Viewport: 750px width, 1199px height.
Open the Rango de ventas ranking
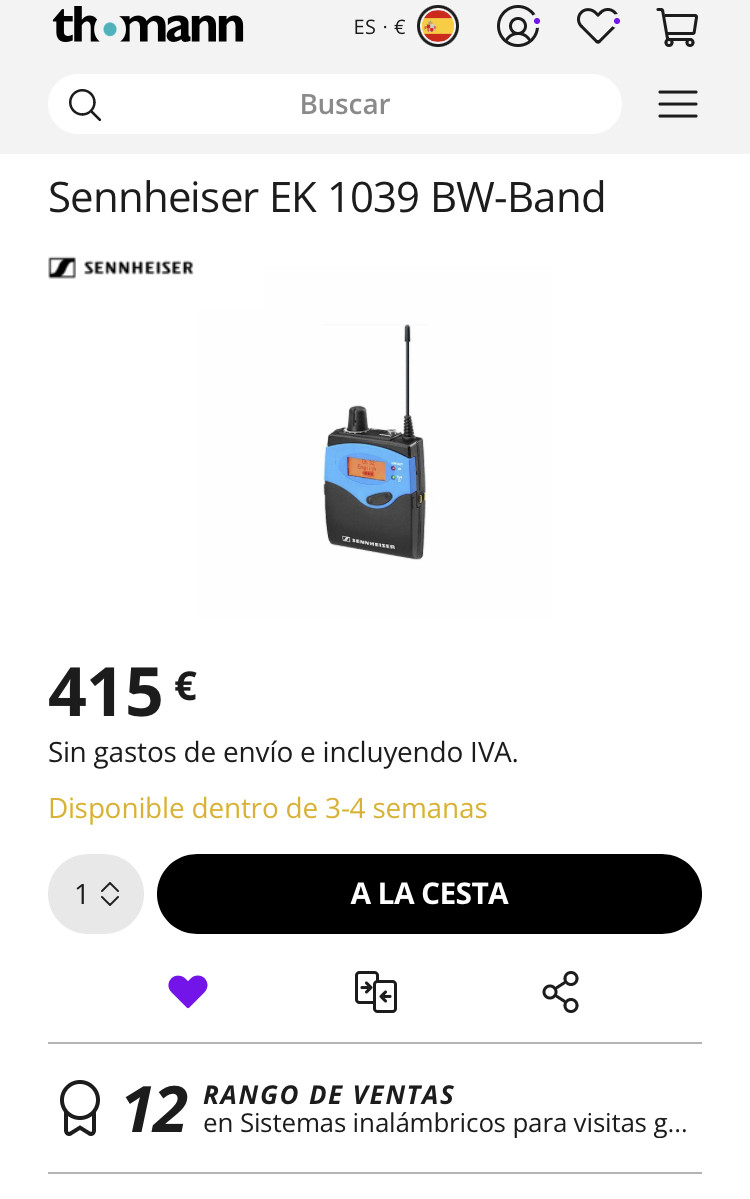(375, 1109)
